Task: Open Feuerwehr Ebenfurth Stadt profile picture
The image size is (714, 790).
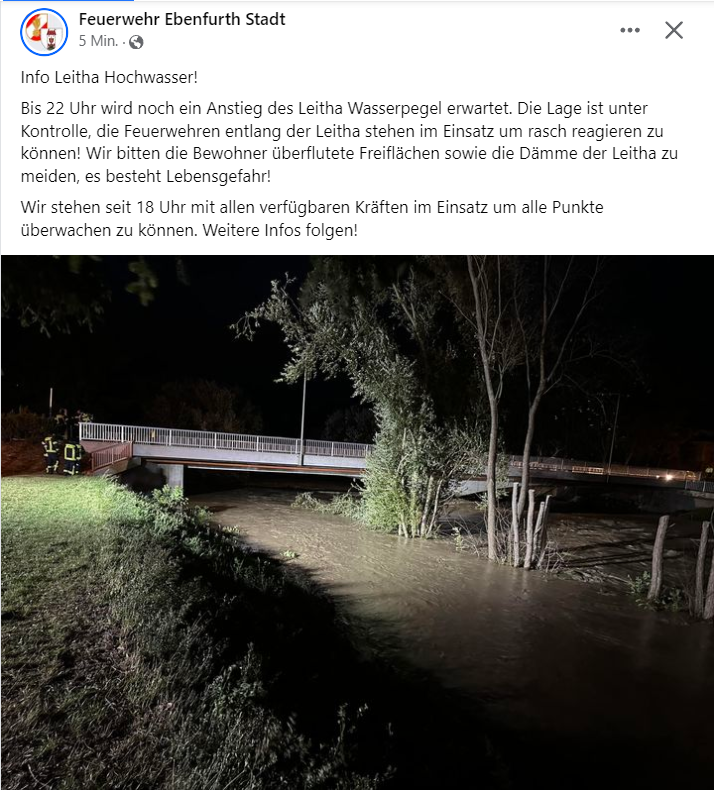Action: [44, 31]
